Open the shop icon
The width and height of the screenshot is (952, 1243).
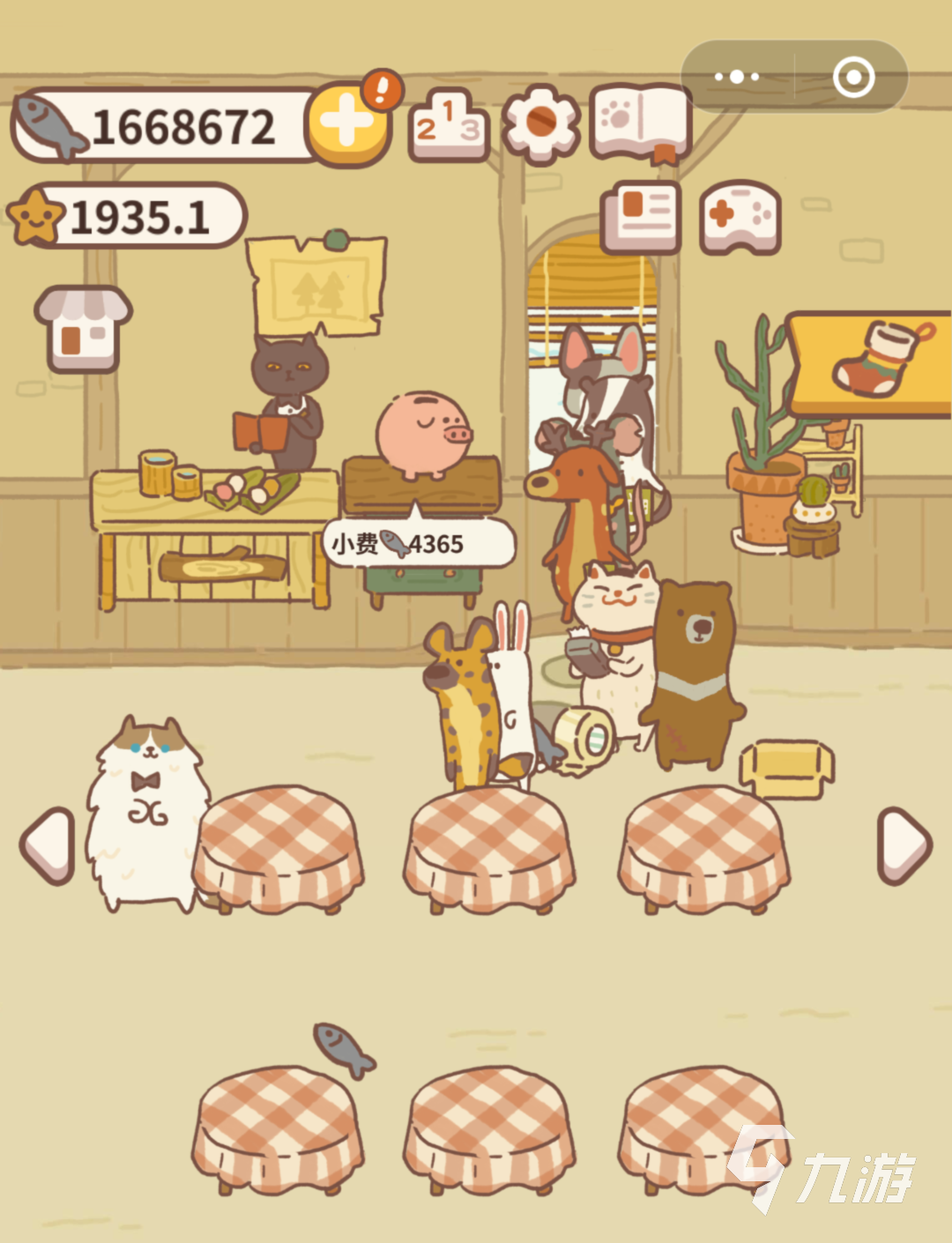[83, 328]
